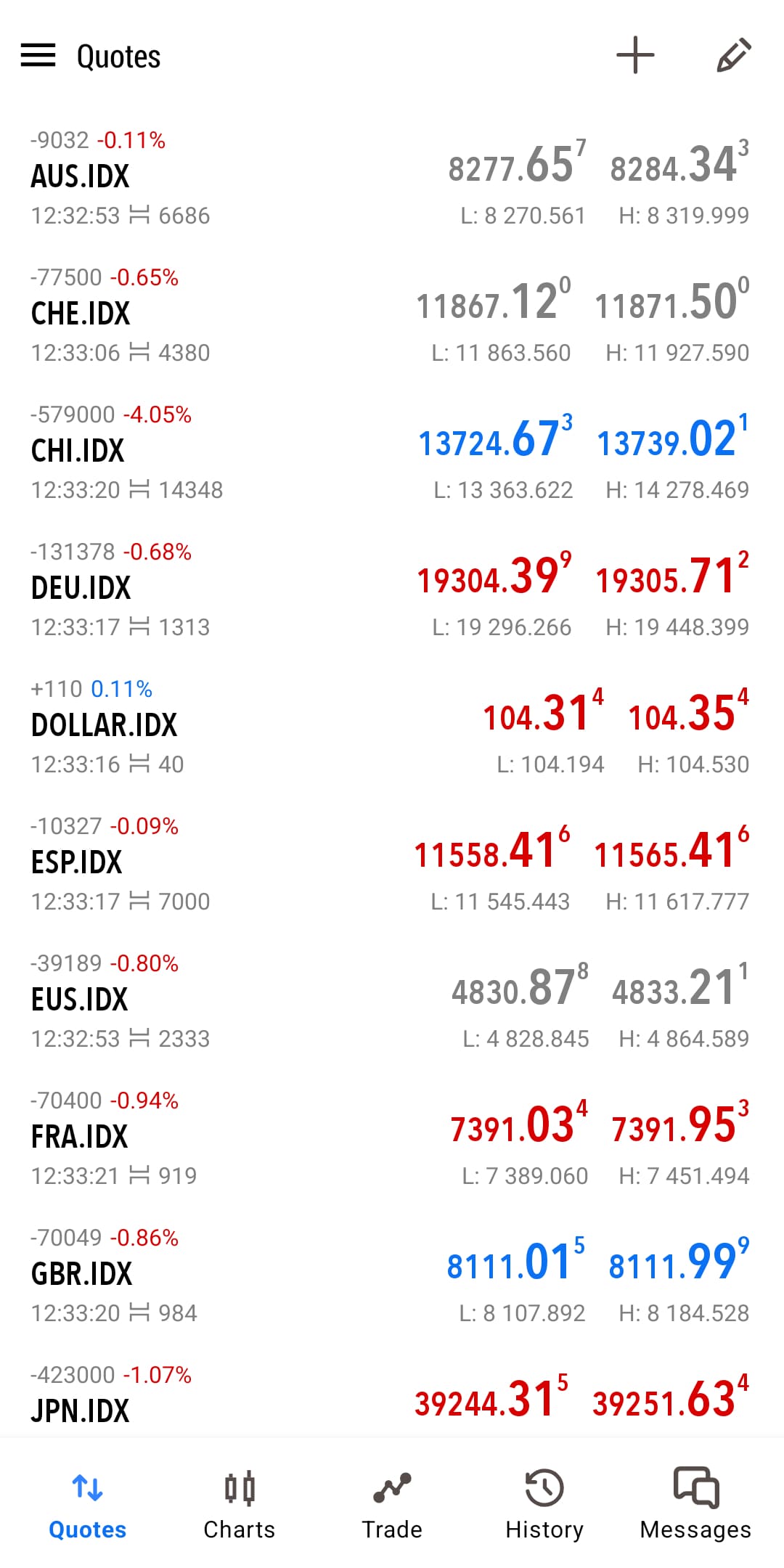
Task: Tap the FRA.IDX quote row
Action: (x=392, y=1138)
